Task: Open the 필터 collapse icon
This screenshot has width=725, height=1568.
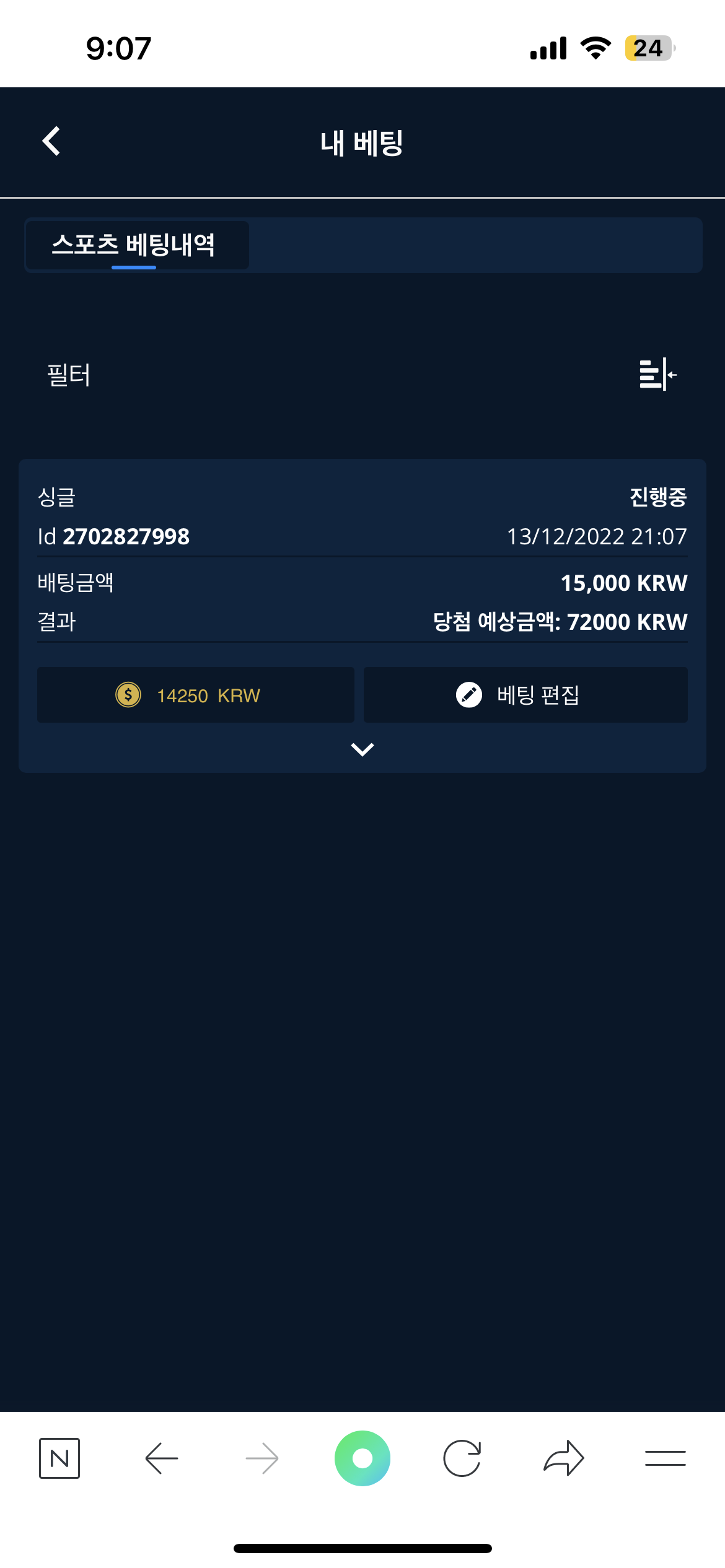Action: [657, 375]
